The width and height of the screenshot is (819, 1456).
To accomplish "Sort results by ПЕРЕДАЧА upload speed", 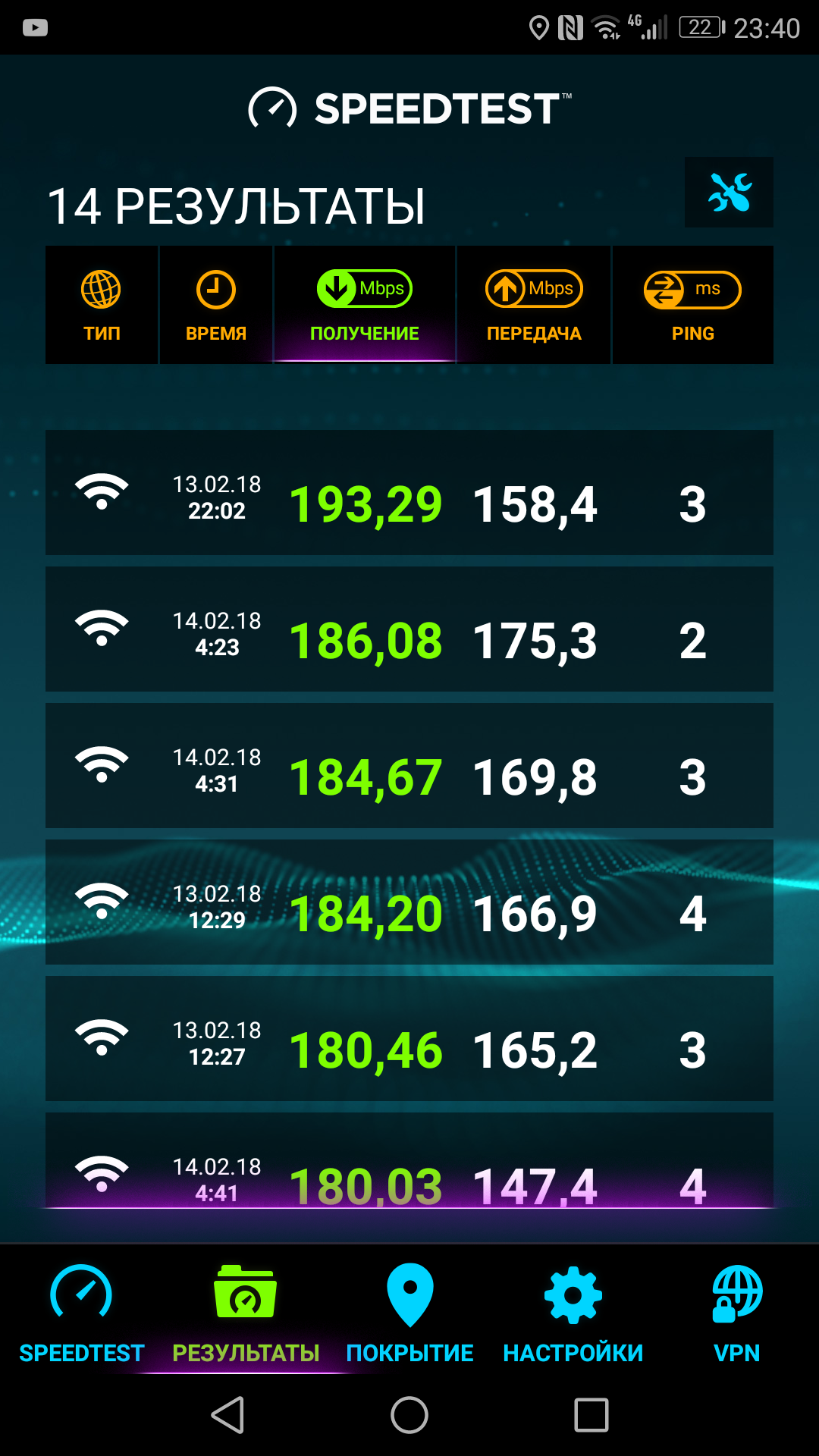I will click(x=534, y=305).
